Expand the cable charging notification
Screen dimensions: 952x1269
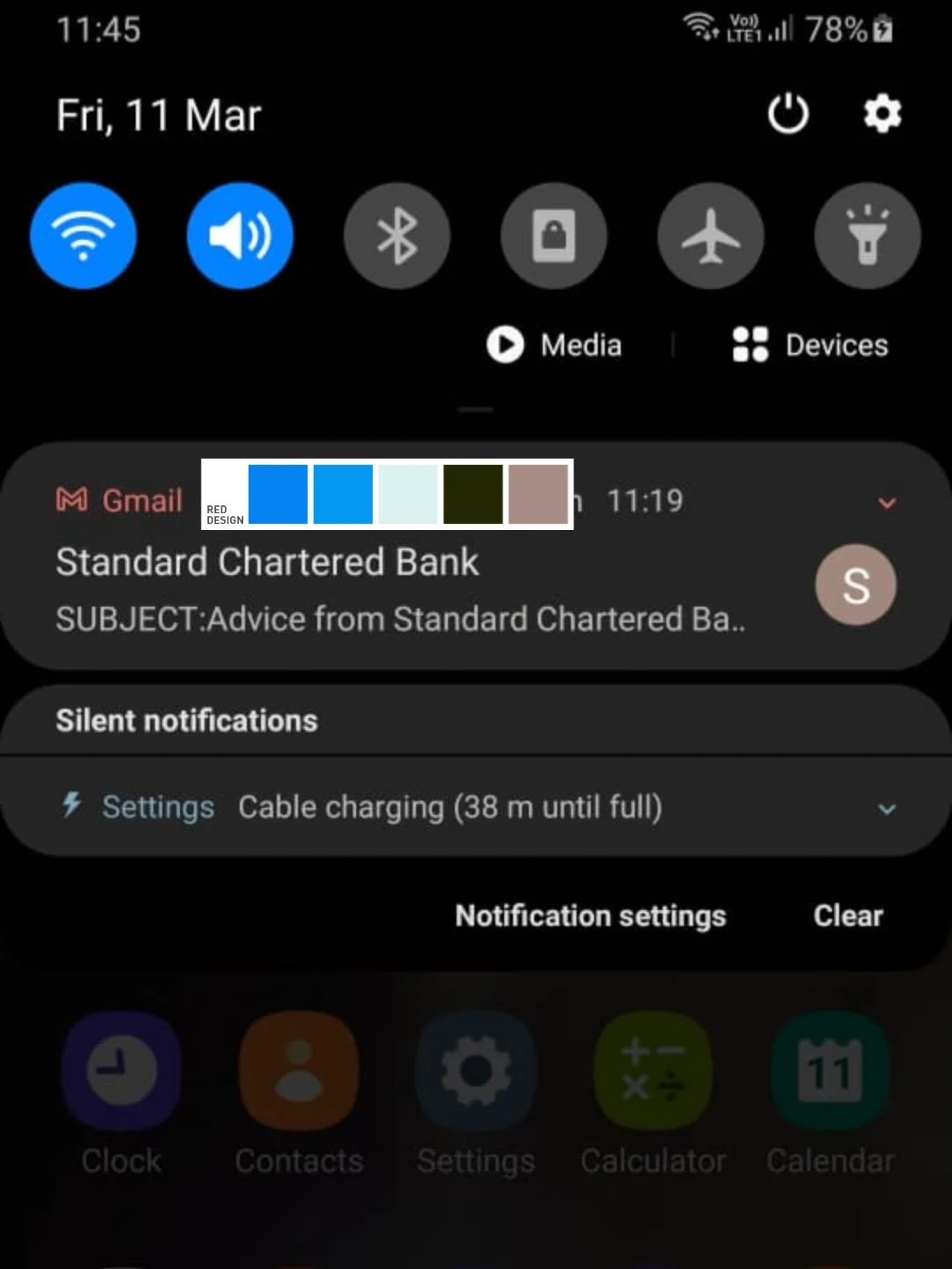(887, 809)
